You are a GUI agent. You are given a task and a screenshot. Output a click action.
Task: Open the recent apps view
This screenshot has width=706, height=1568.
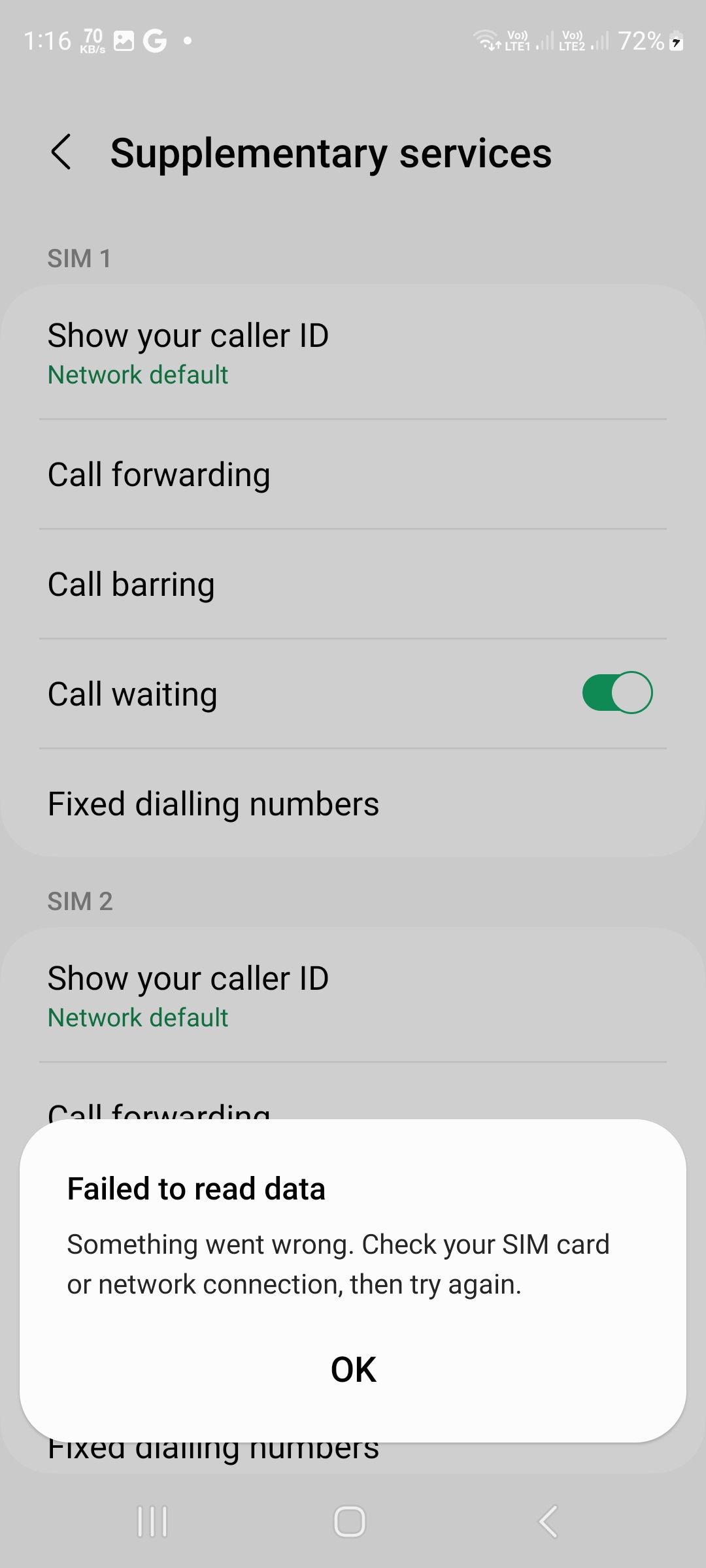tap(152, 1521)
